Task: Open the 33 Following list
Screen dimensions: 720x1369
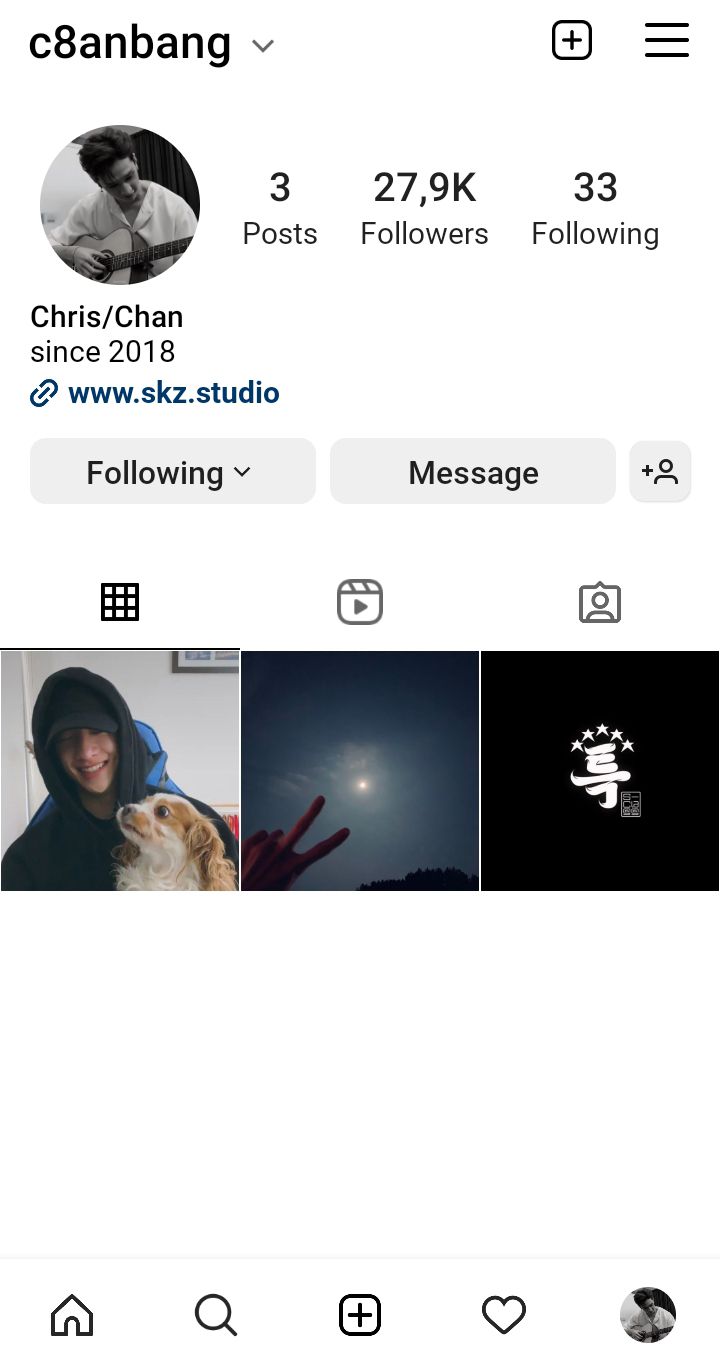Action: tap(595, 208)
